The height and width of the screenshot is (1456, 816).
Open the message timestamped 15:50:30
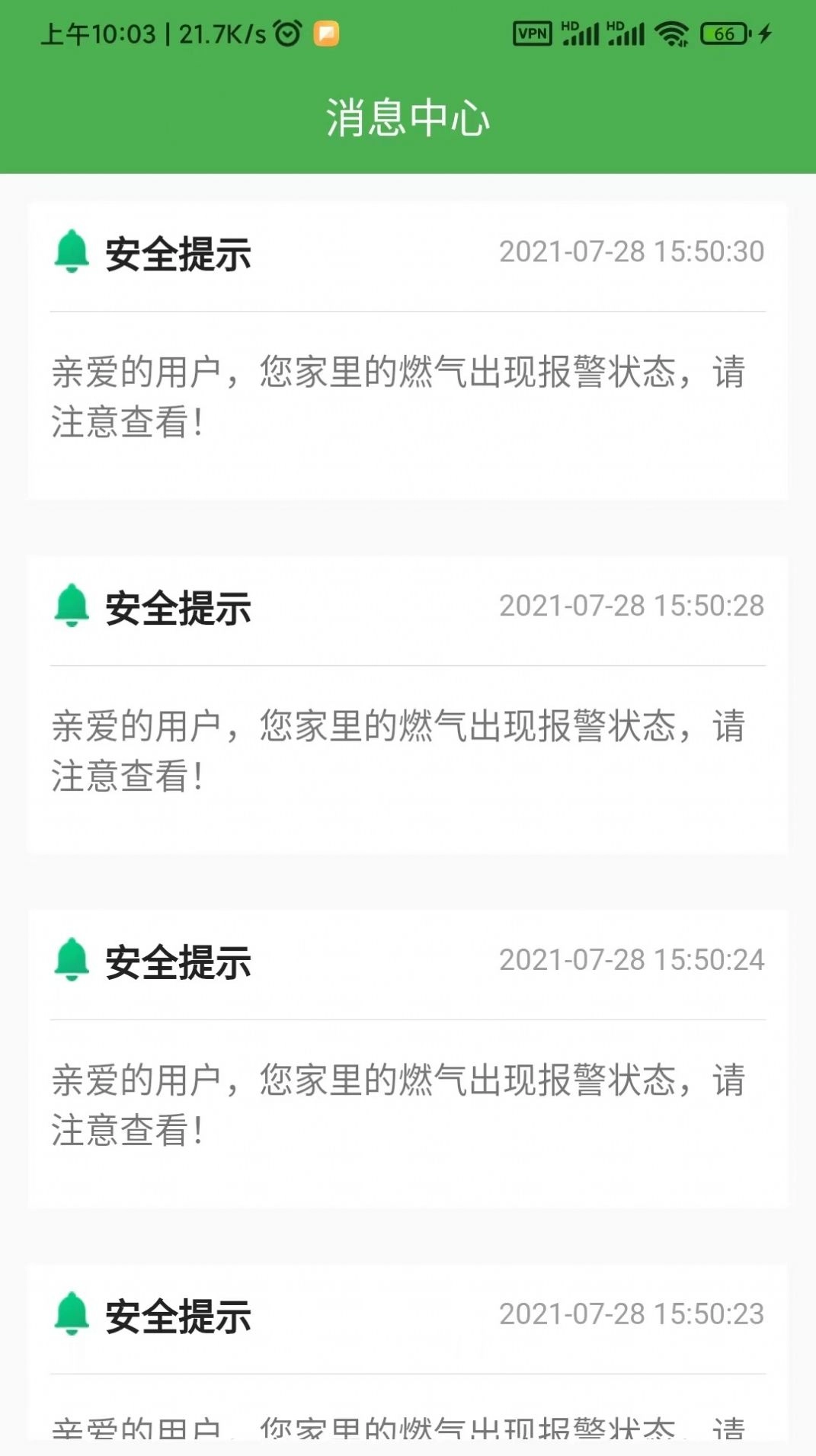(408, 347)
